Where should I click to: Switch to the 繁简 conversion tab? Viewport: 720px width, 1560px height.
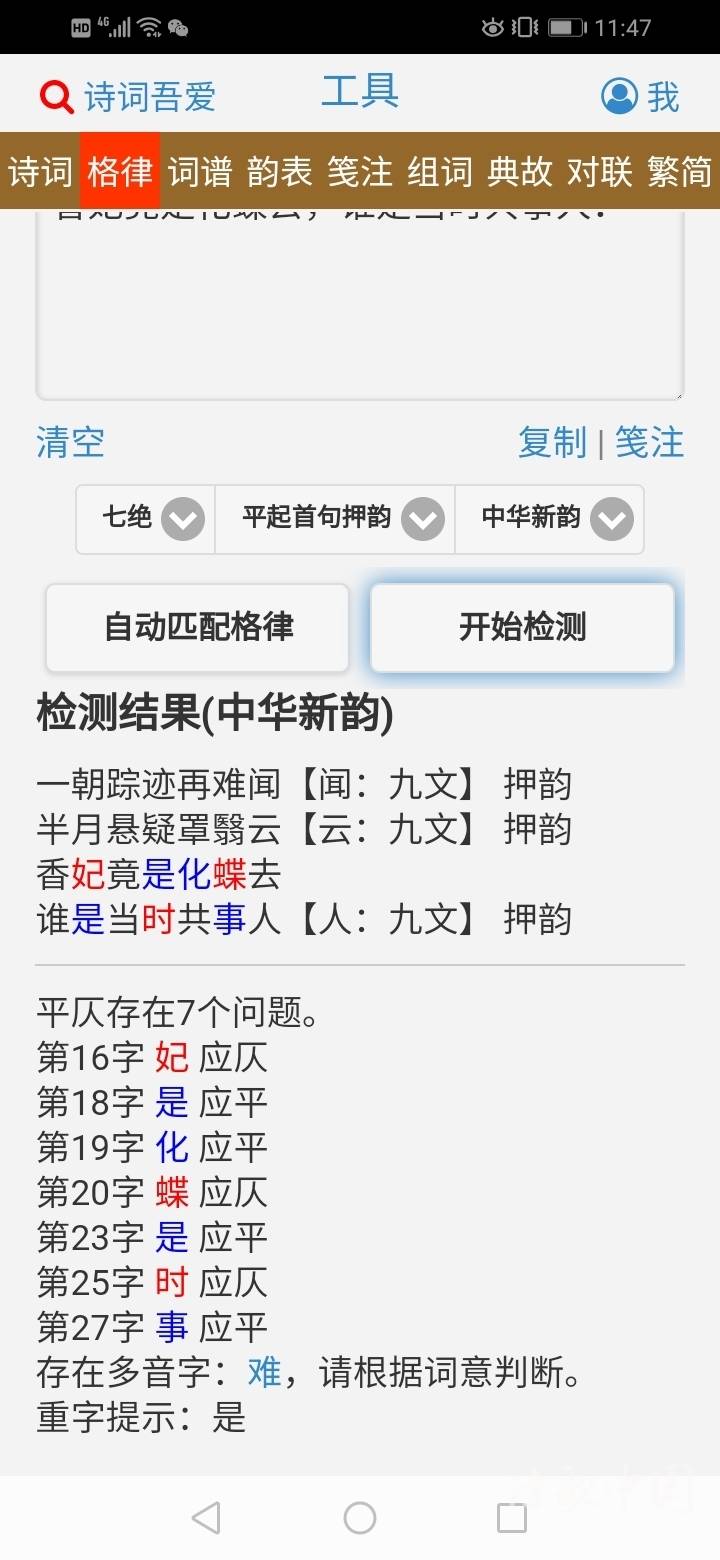pyautogui.click(x=680, y=171)
